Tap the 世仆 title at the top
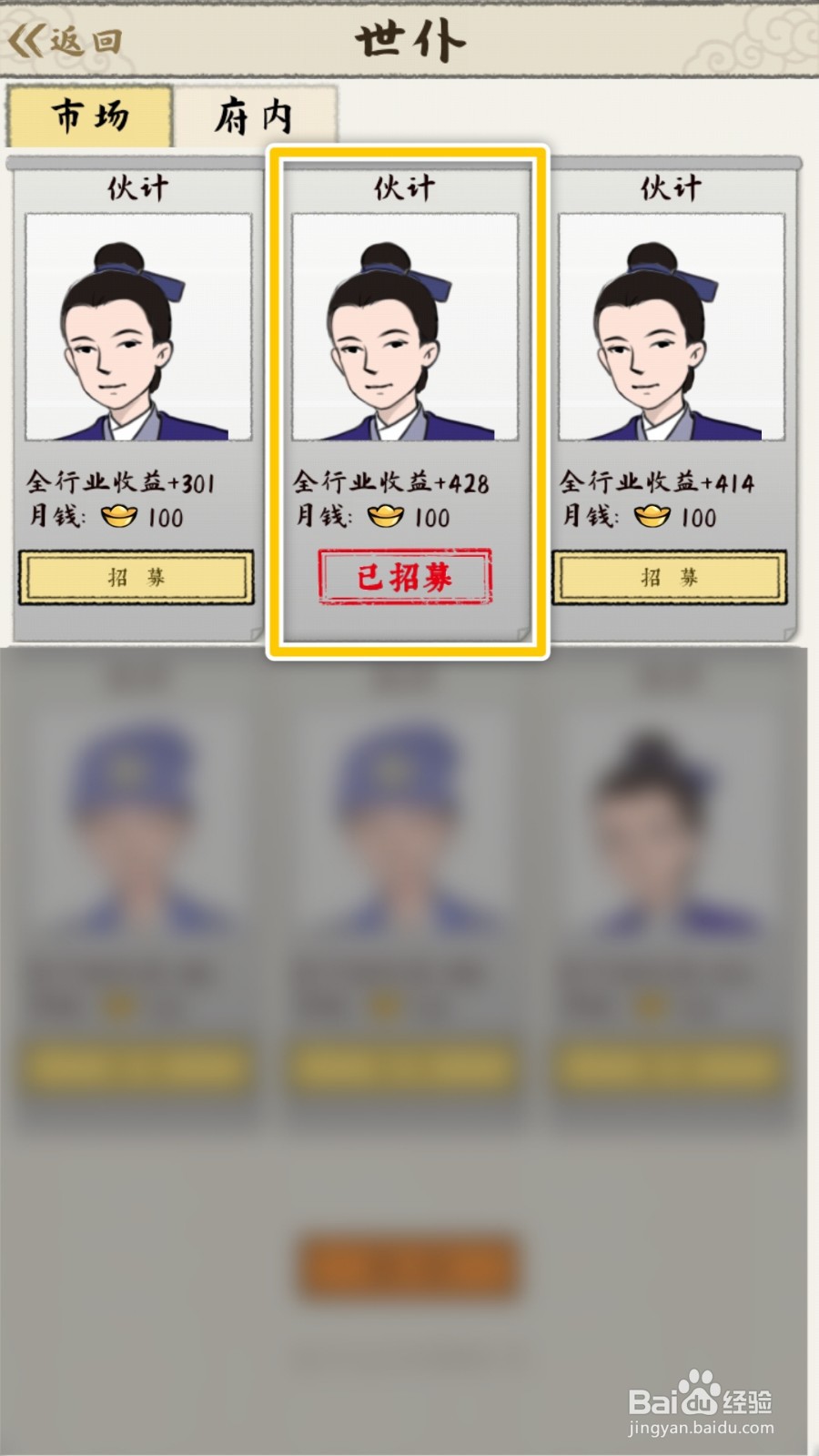Viewport: 819px width, 1456px height. coord(409,36)
